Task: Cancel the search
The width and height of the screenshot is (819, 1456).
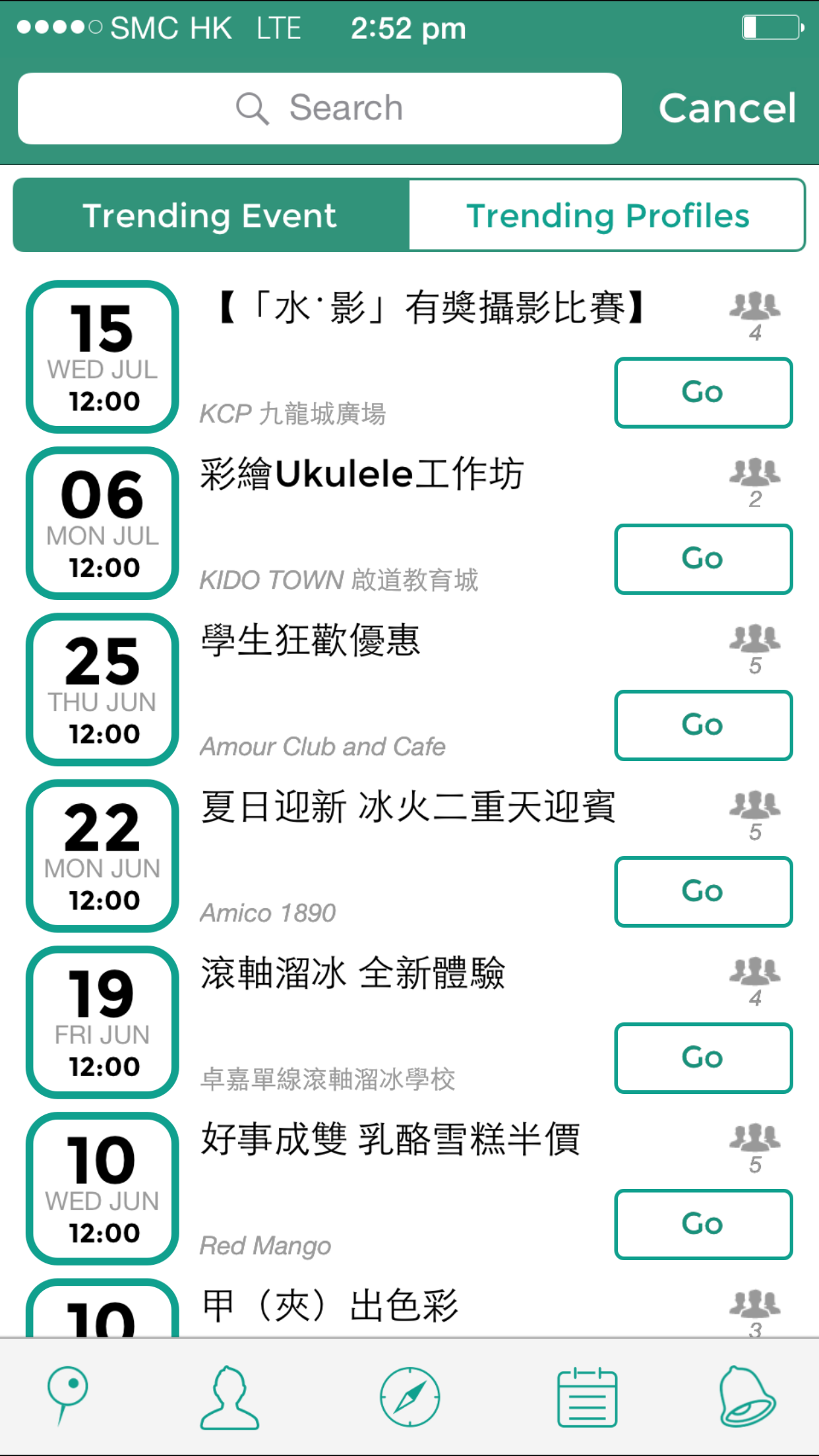Action: [727, 109]
